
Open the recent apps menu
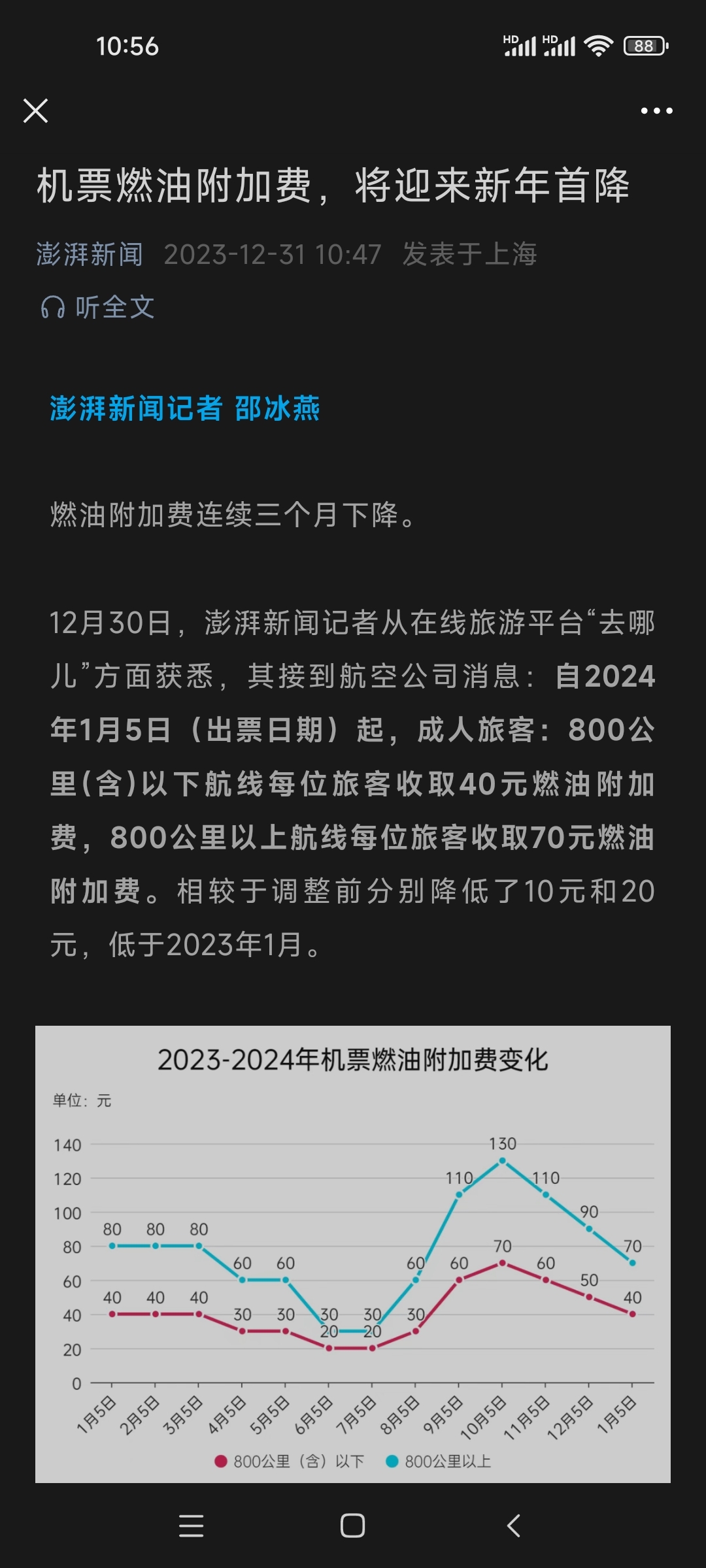[191, 1526]
